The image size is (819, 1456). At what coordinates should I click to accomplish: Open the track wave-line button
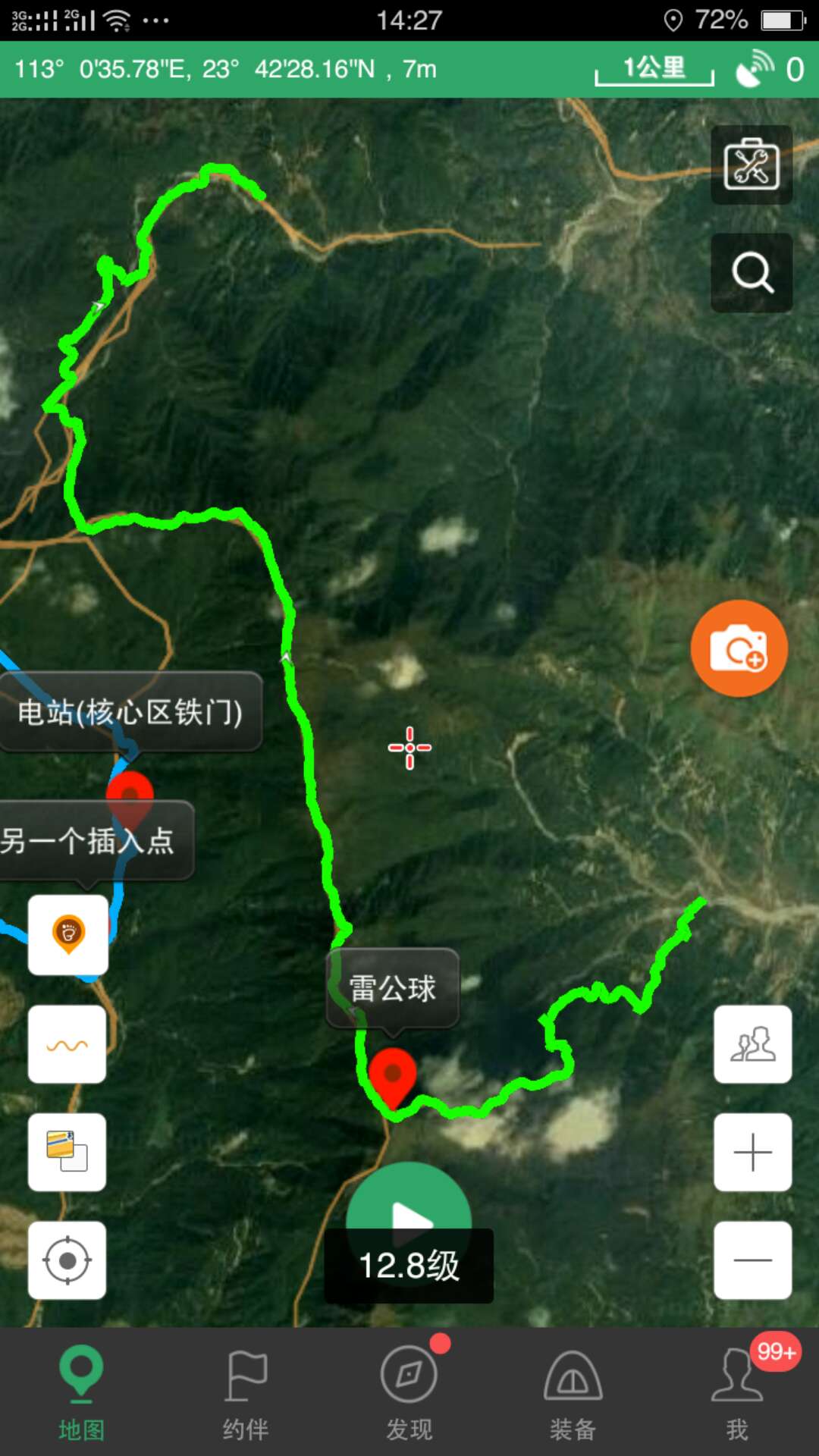[x=67, y=1044]
